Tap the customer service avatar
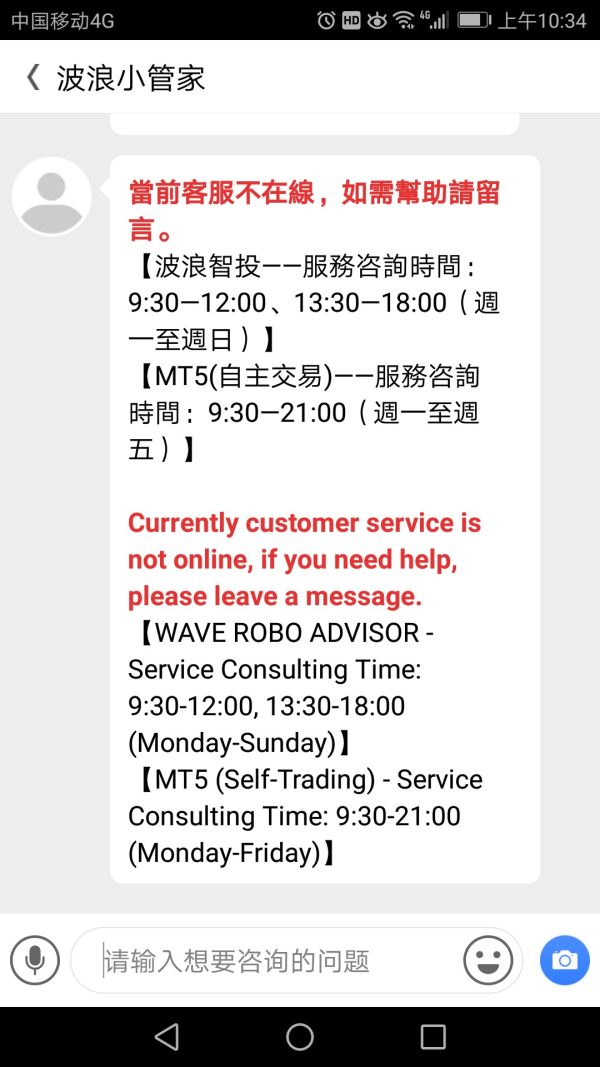The width and height of the screenshot is (600, 1067). [51, 196]
